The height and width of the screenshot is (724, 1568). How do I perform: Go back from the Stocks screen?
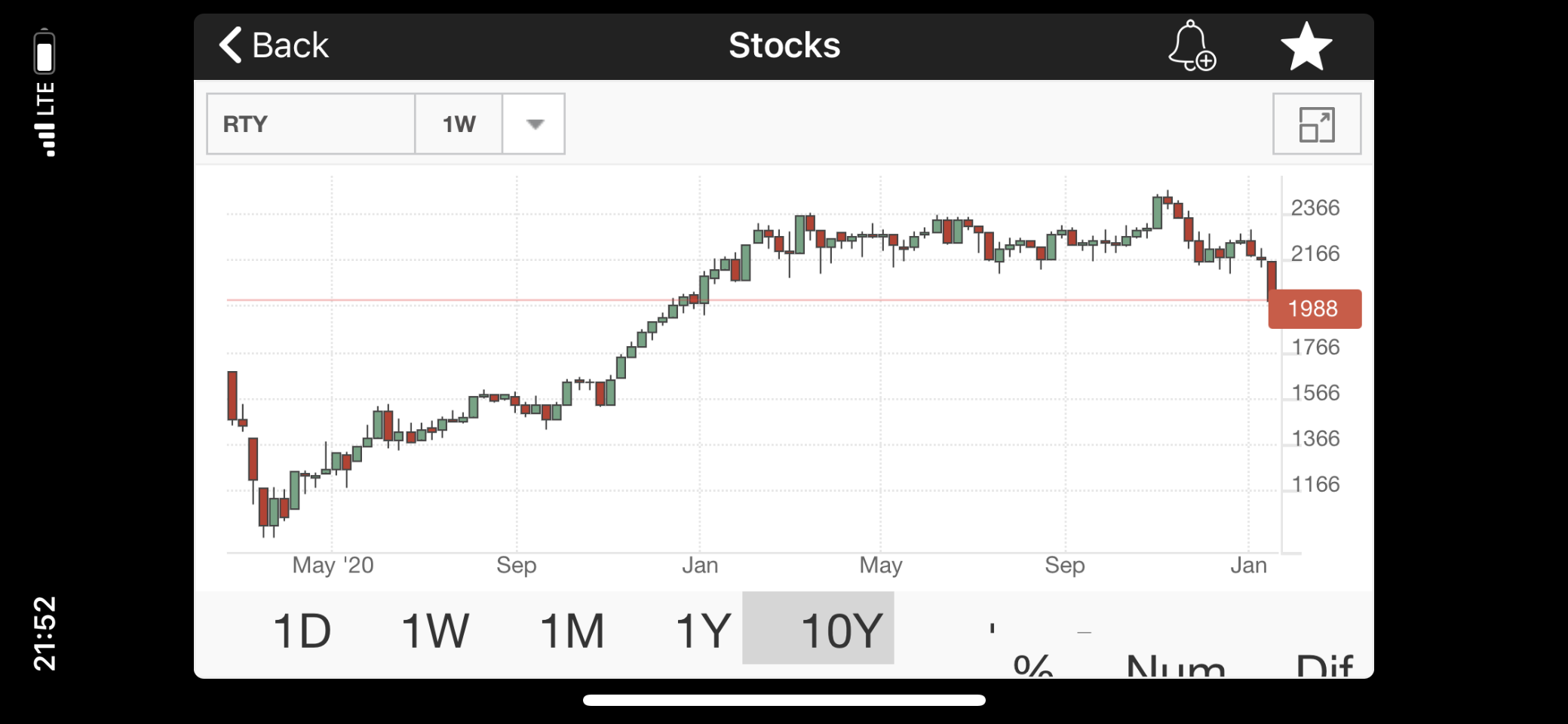pyautogui.click(x=274, y=45)
